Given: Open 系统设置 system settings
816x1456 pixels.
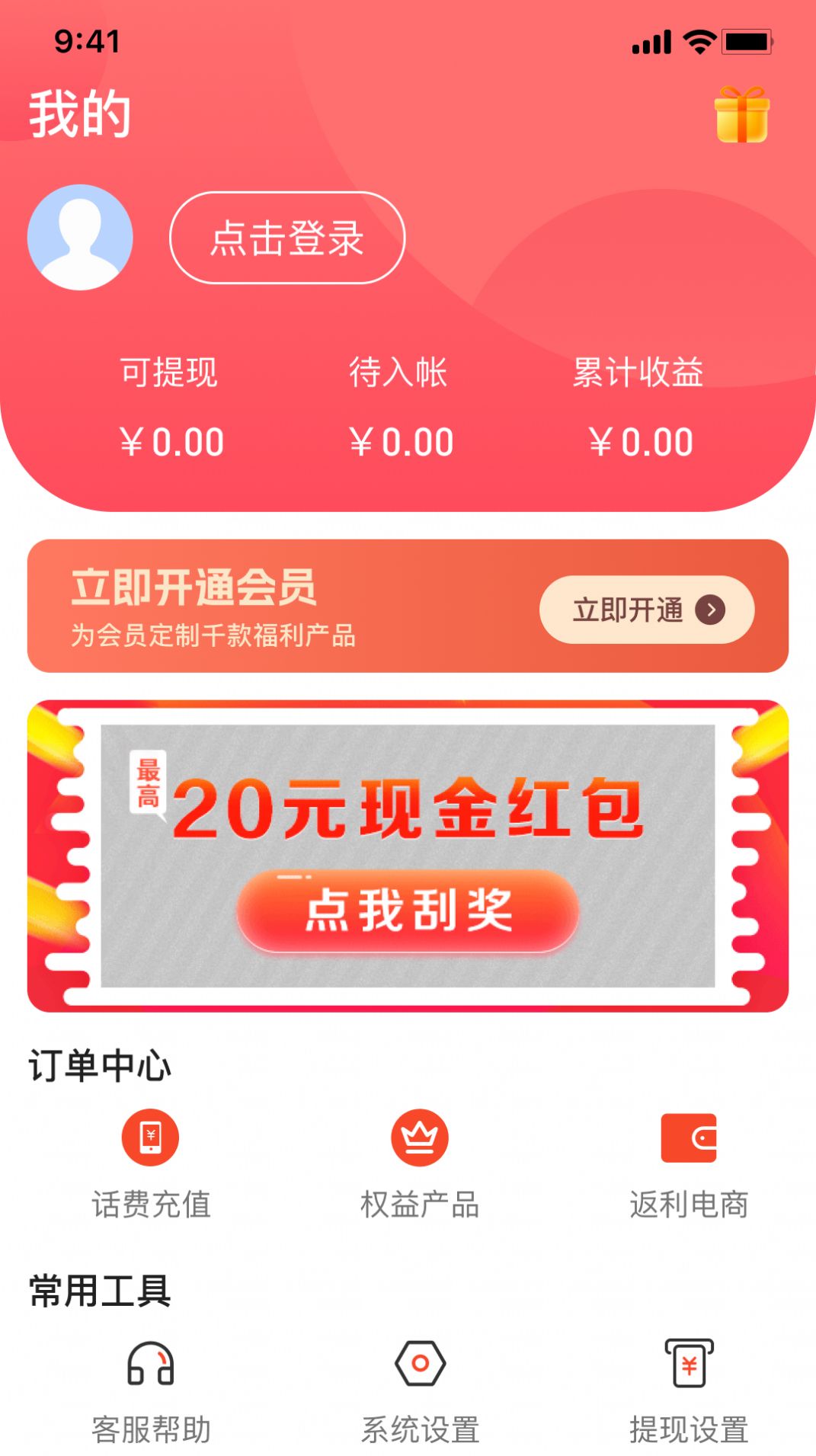Looking at the screenshot, I should pyautogui.click(x=419, y=1364).
